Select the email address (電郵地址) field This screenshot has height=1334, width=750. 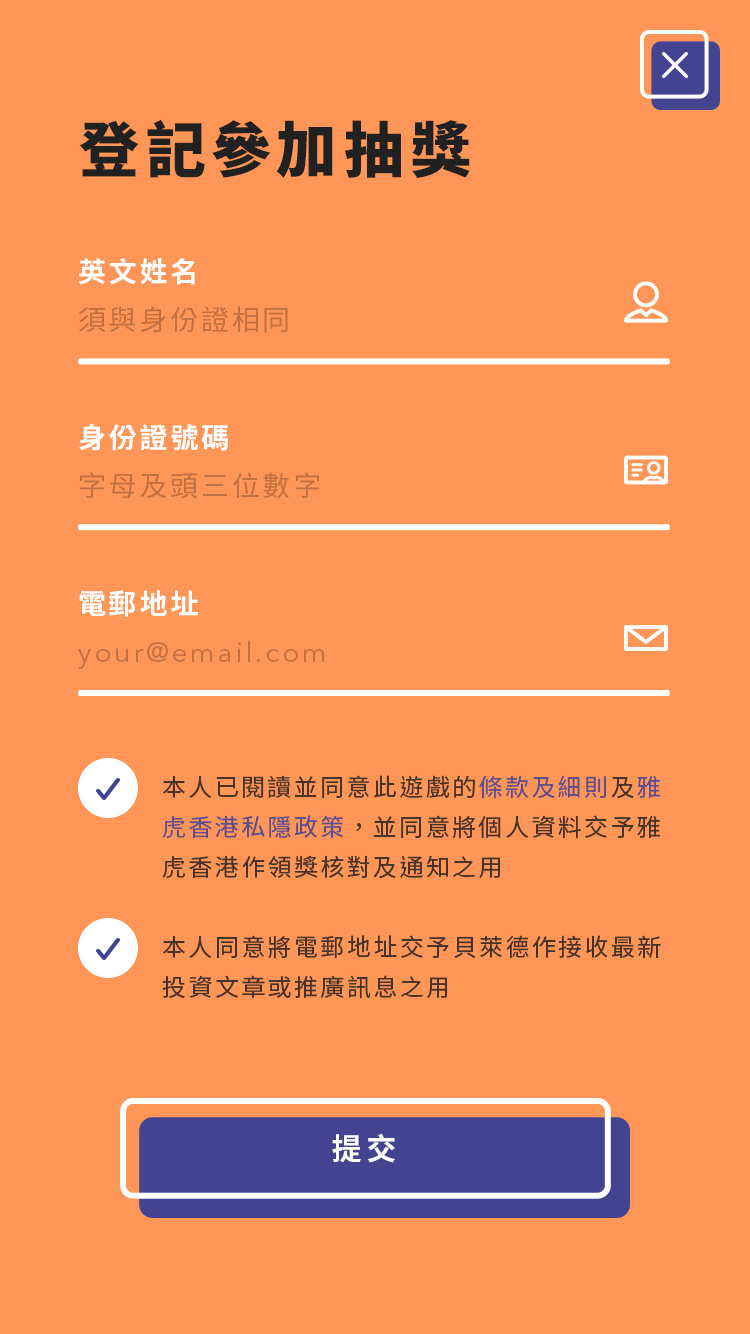[340, 653]
